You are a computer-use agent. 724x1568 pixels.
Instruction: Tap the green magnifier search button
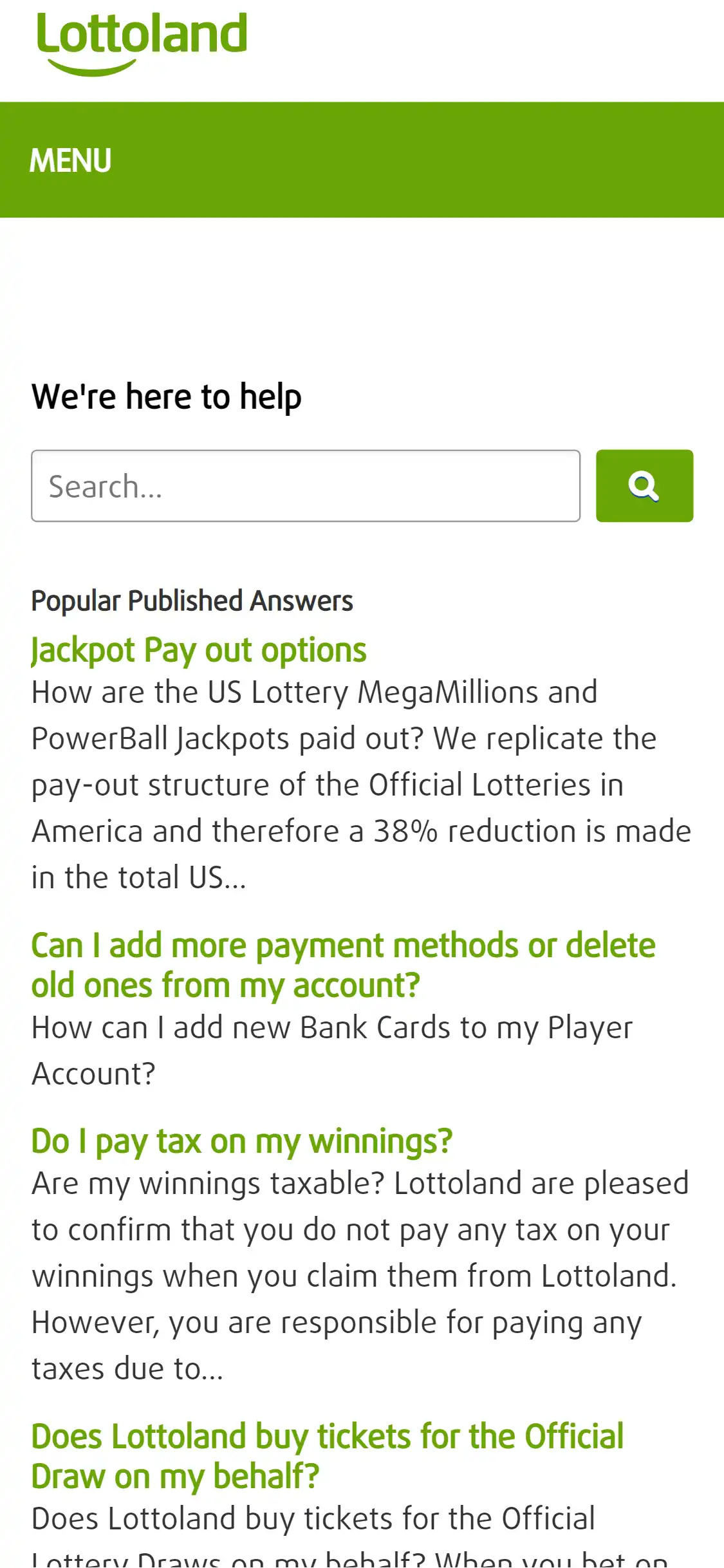pyautogui.click(x=644, y=486)
